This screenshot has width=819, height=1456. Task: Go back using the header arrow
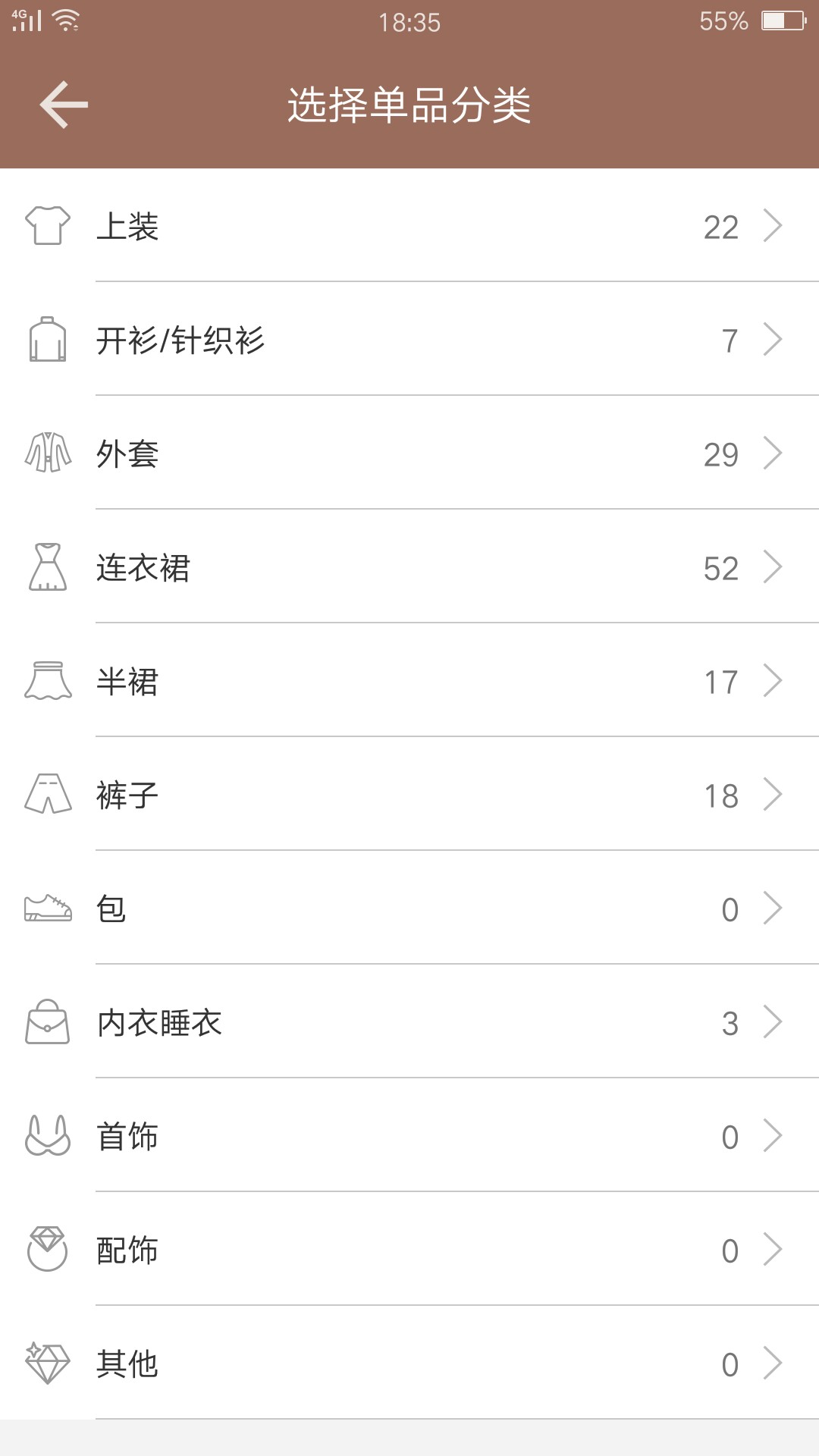click(64, 105)
